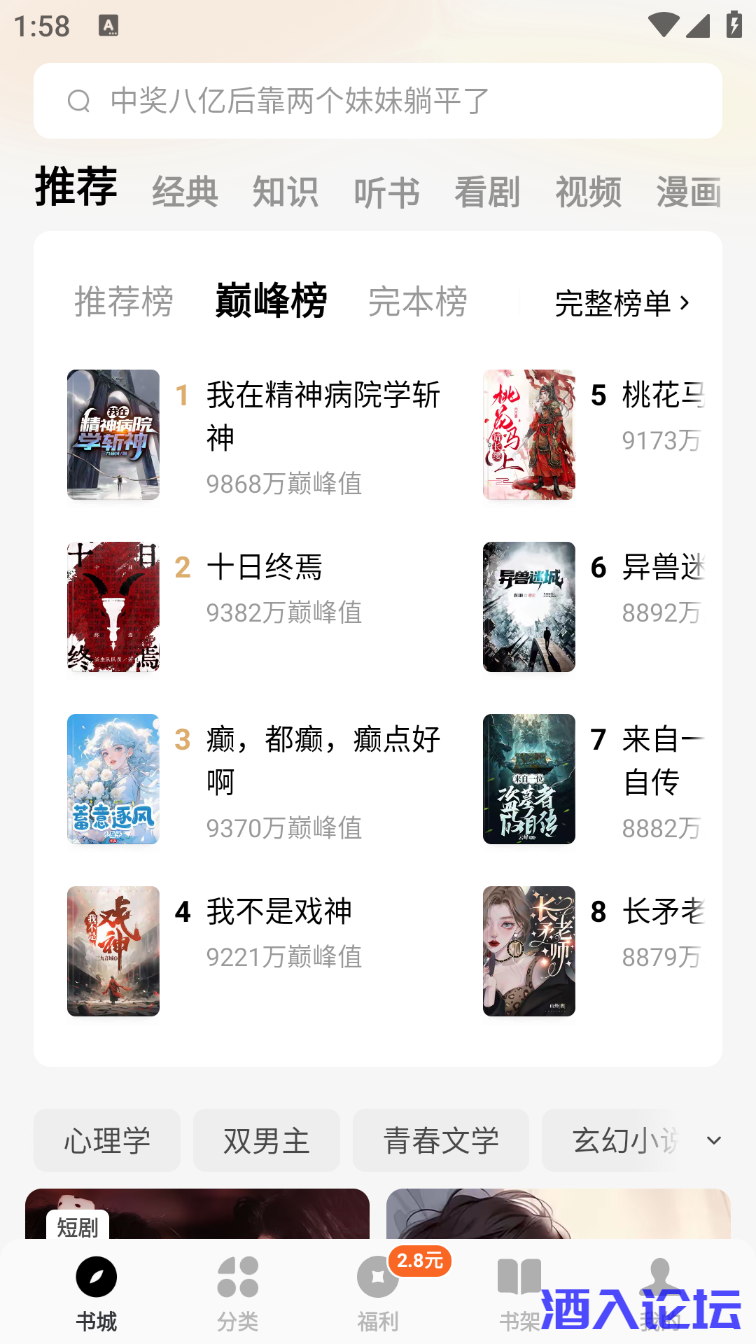
Task: Open the book 癫，都癫，癫点好啊
Action: coord(323,759)
